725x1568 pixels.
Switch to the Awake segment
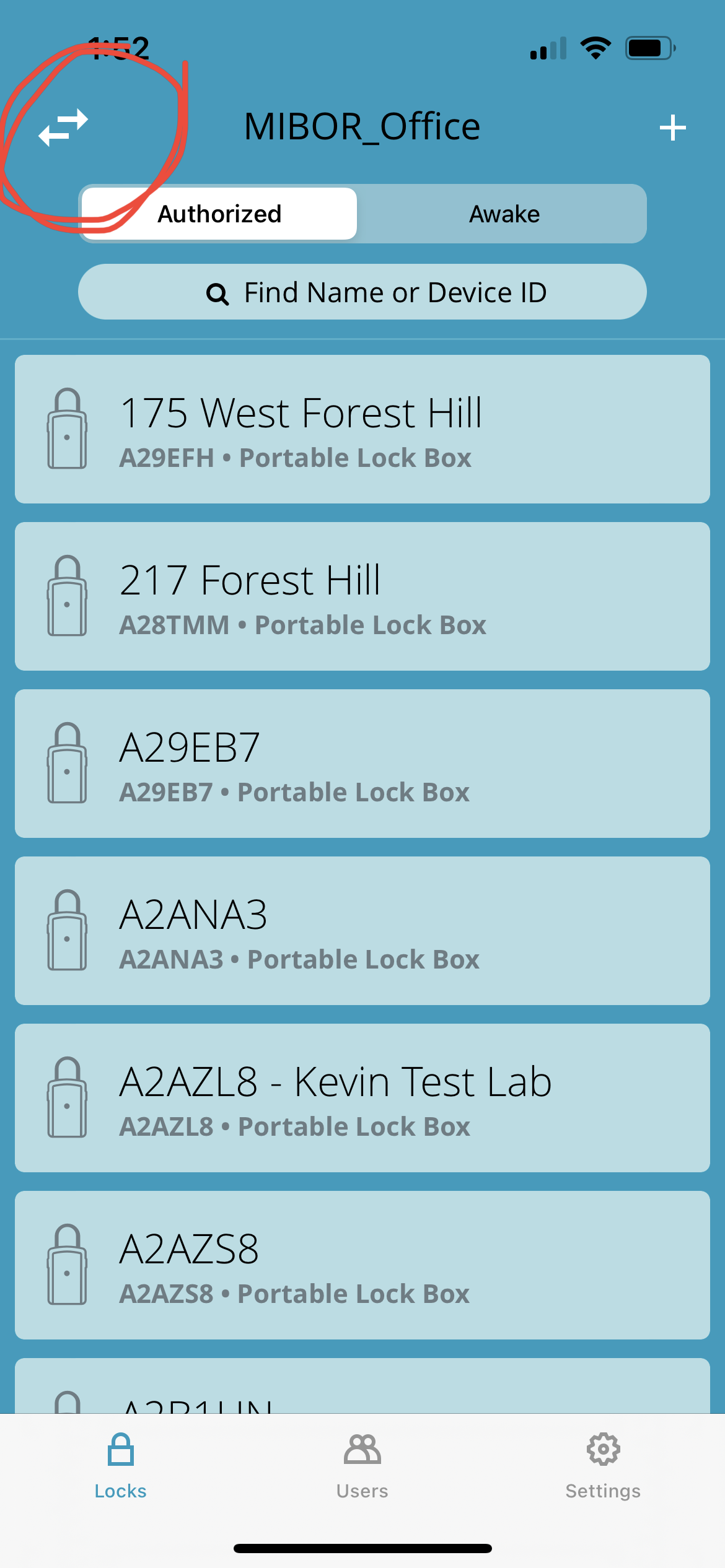504,214
